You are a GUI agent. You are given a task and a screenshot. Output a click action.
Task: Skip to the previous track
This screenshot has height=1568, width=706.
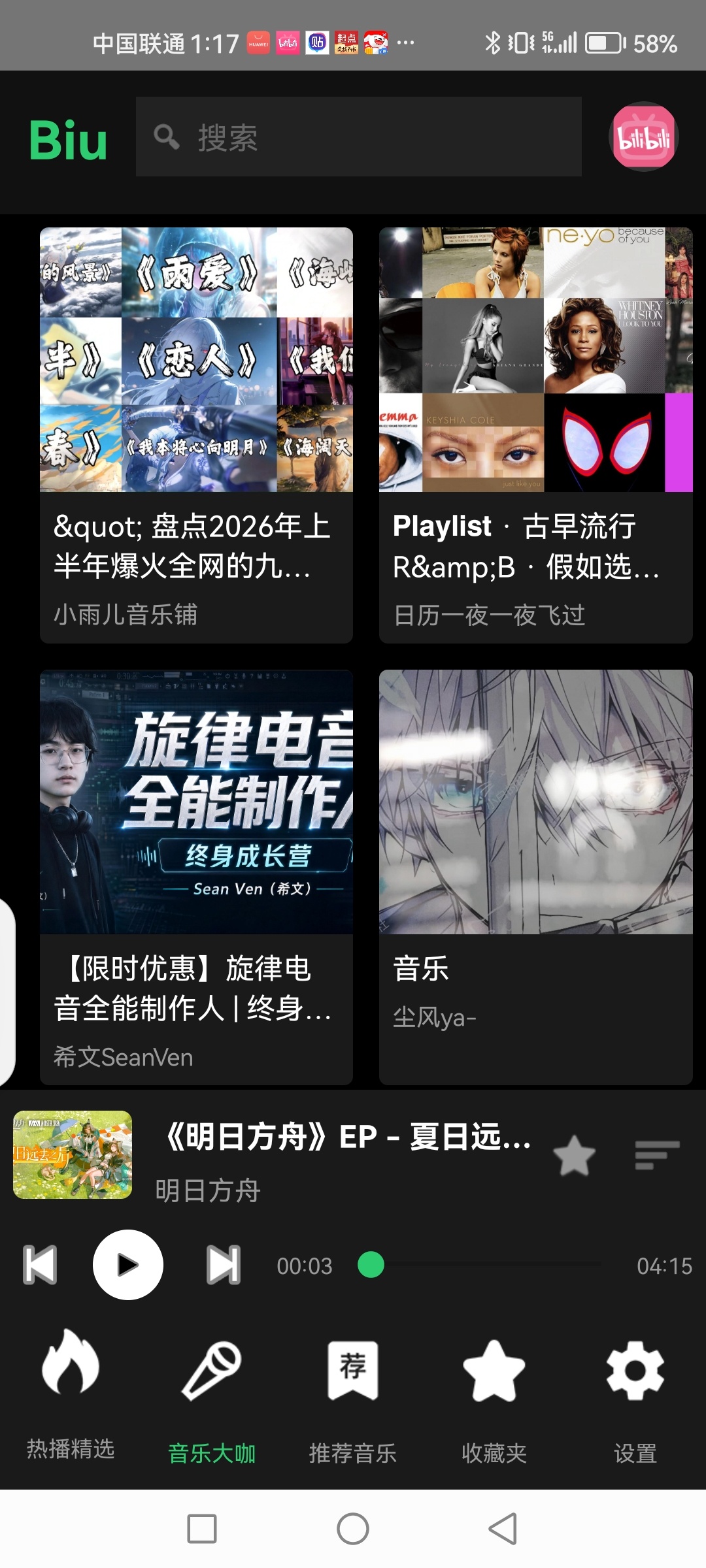(x=40, y=1265)
